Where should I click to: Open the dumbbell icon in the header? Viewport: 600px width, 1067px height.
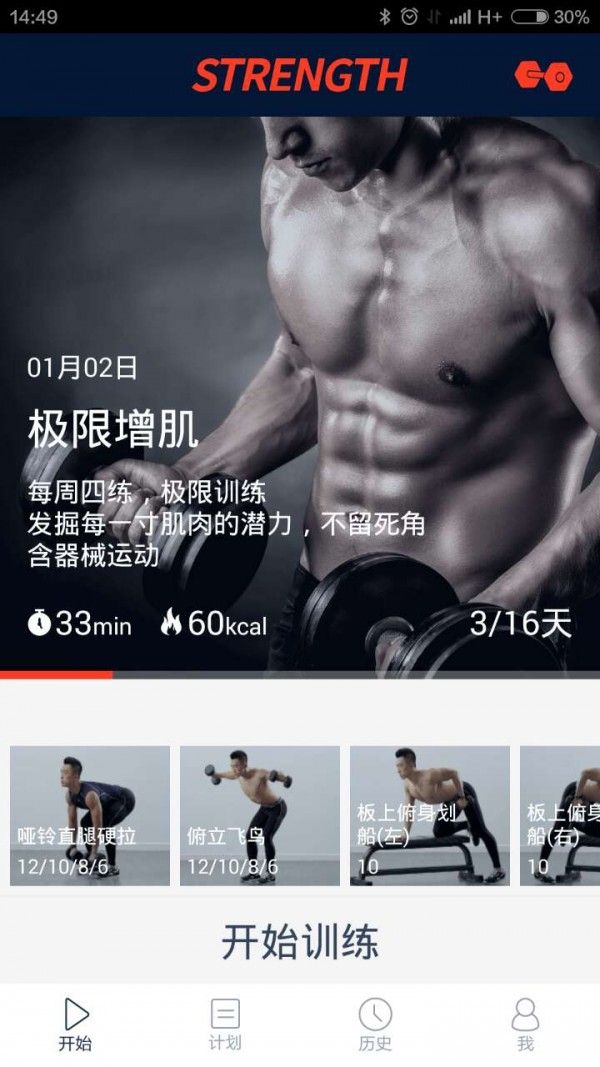click(x=544, y=76)
